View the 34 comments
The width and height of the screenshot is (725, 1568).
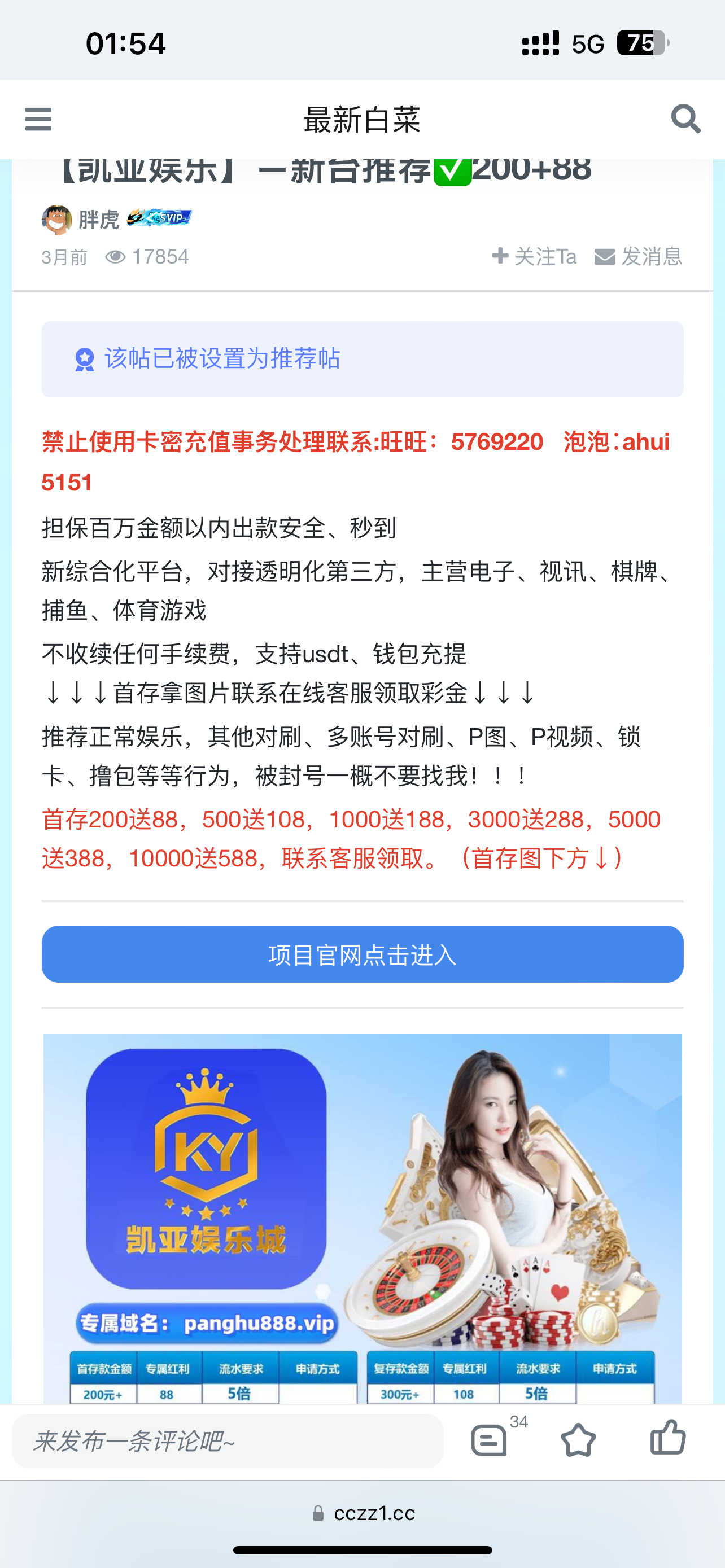pyautogui.click(x=490, y=1440)
